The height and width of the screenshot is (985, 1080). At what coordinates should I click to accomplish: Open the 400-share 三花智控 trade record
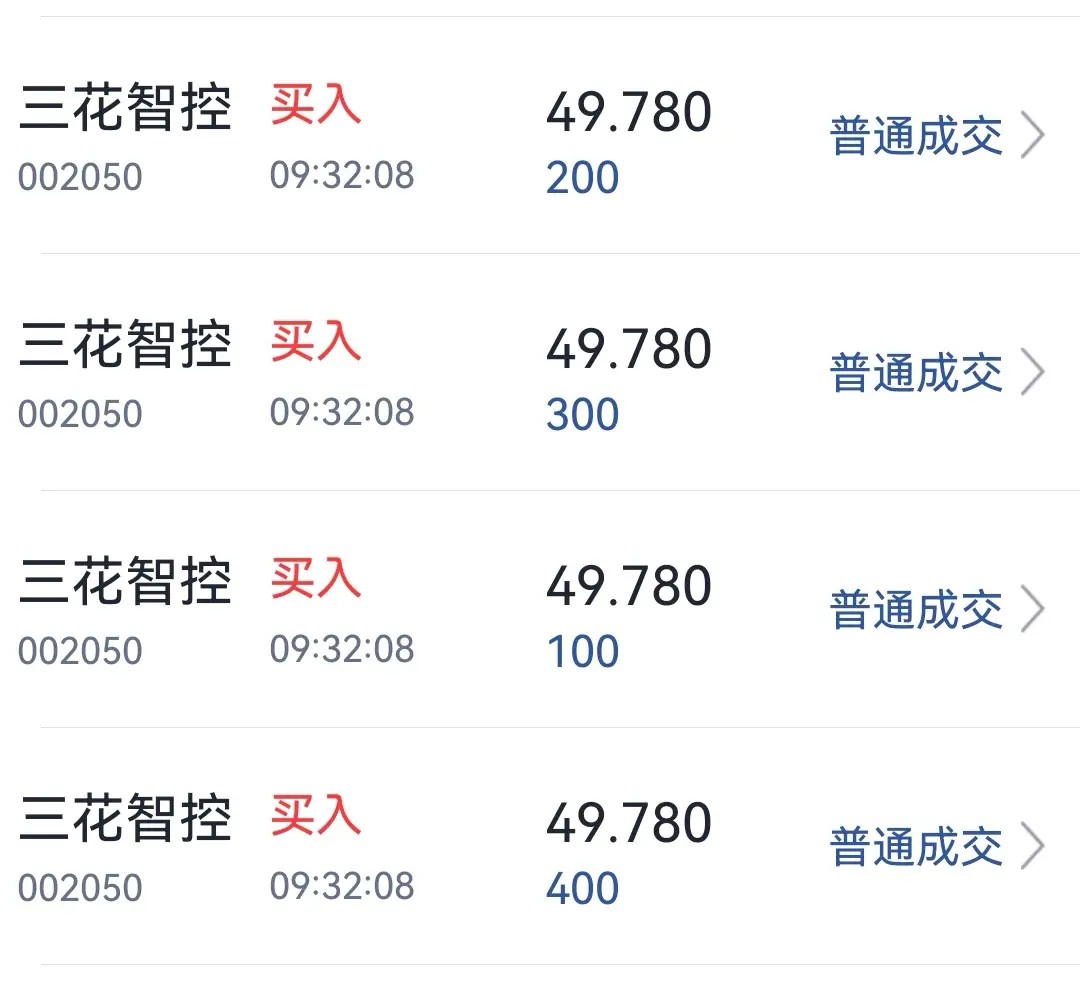540,846
